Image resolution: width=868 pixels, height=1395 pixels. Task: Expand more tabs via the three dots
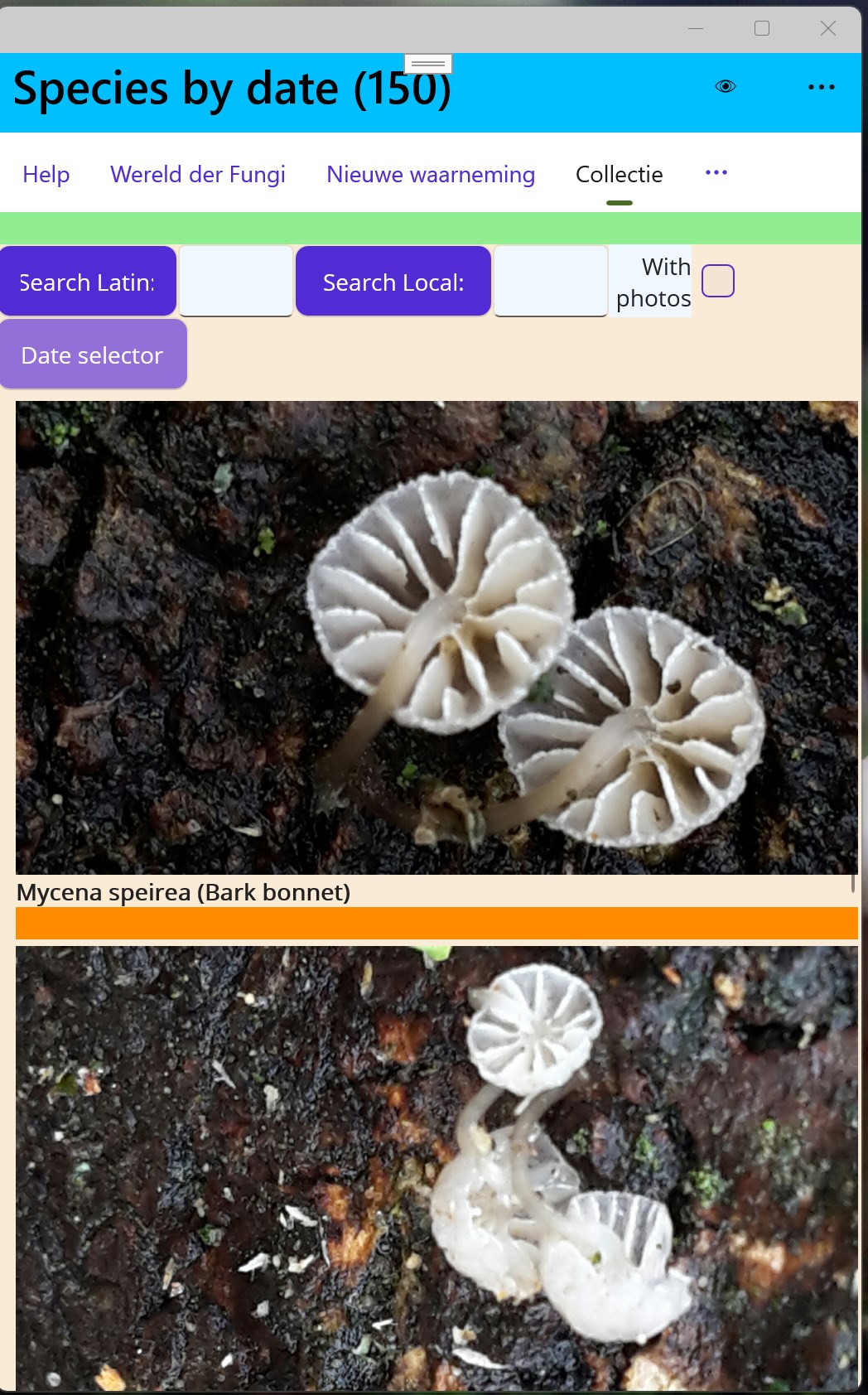[x=716, y=172]
